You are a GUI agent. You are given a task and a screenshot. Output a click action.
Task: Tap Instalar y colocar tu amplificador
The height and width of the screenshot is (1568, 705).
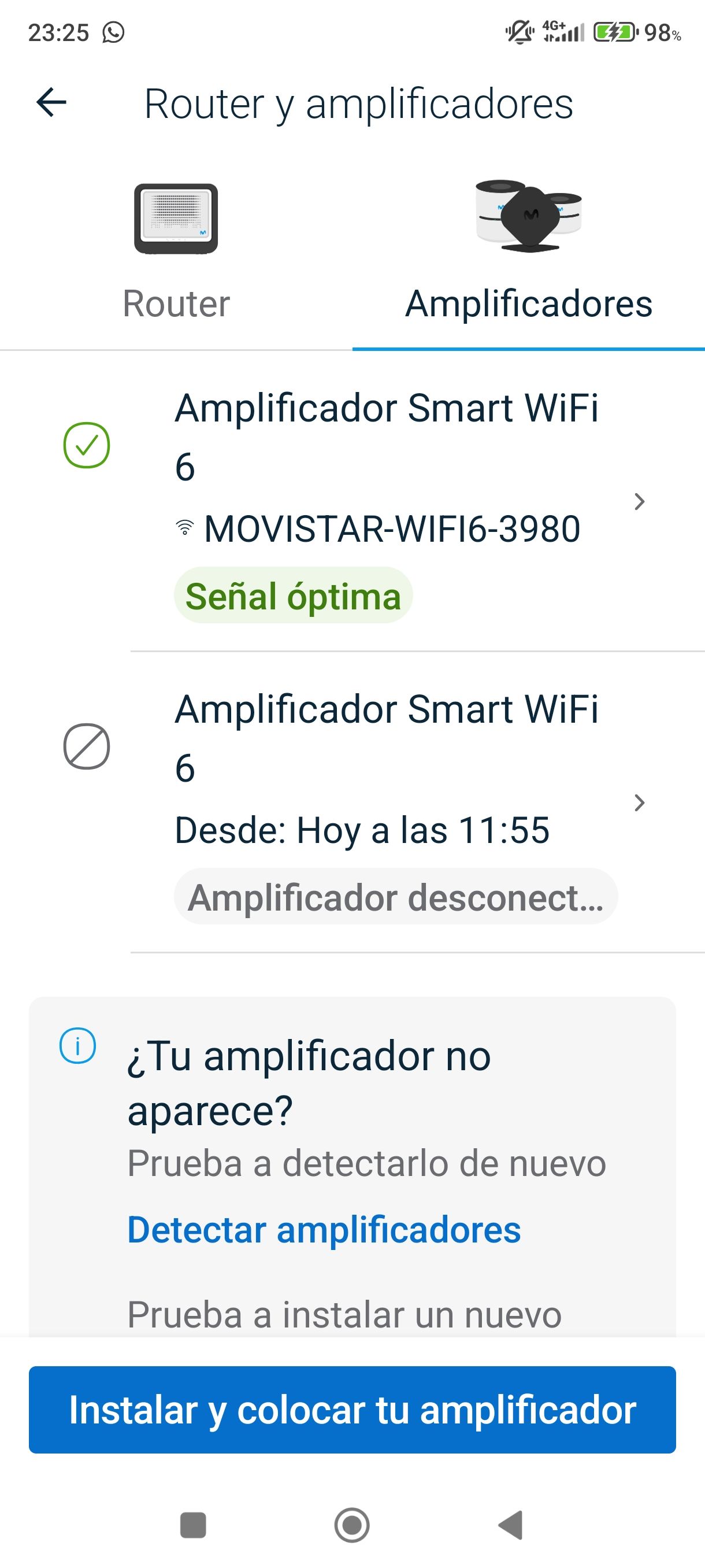click(x=352, y=1410)
